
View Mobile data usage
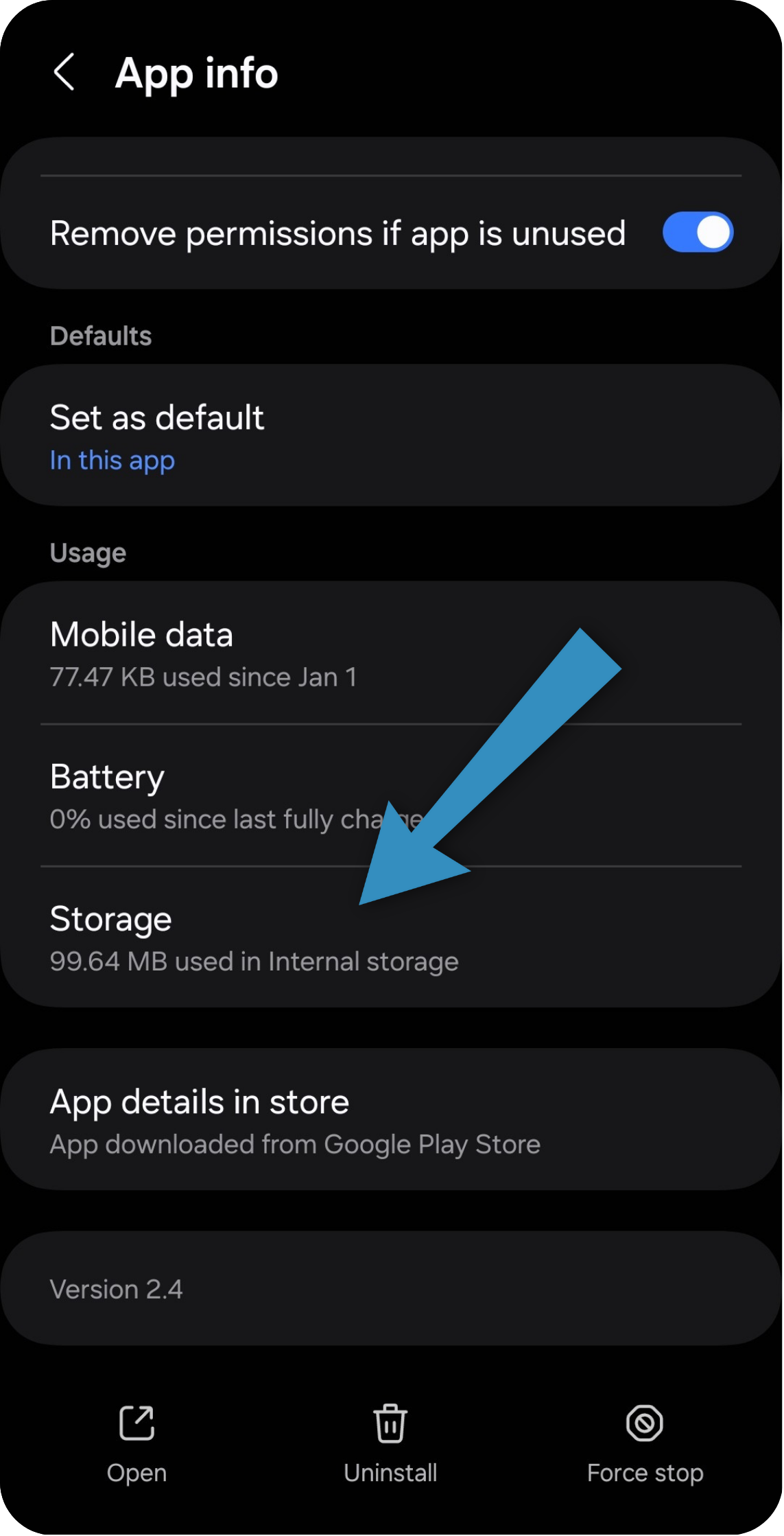pyautogui.click(x=391, y=653)
